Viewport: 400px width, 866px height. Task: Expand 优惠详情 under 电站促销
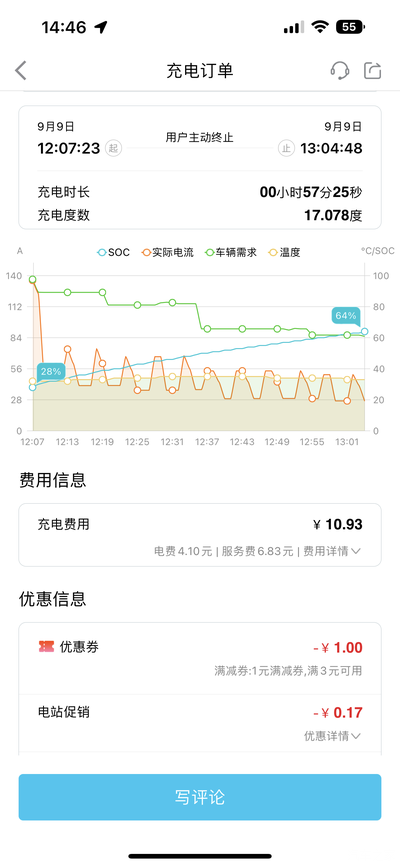coord(333,736)
